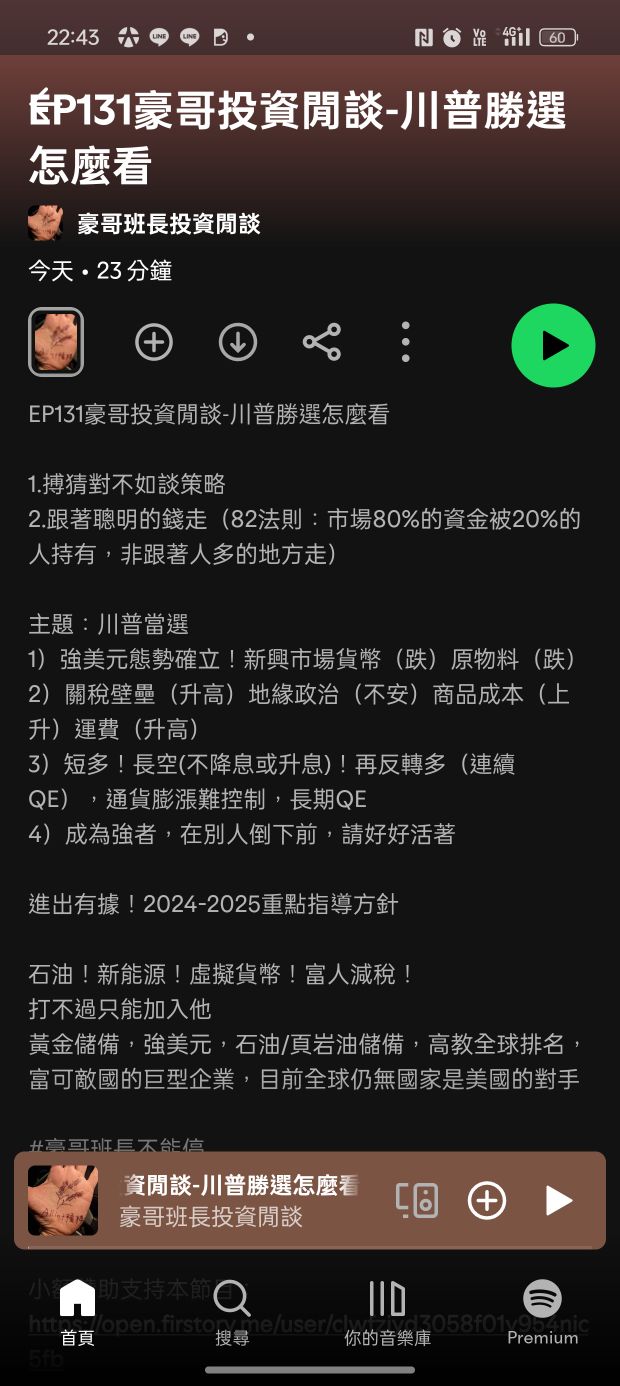Add mini player episode with plus icon

click(x=487, y=1200)
